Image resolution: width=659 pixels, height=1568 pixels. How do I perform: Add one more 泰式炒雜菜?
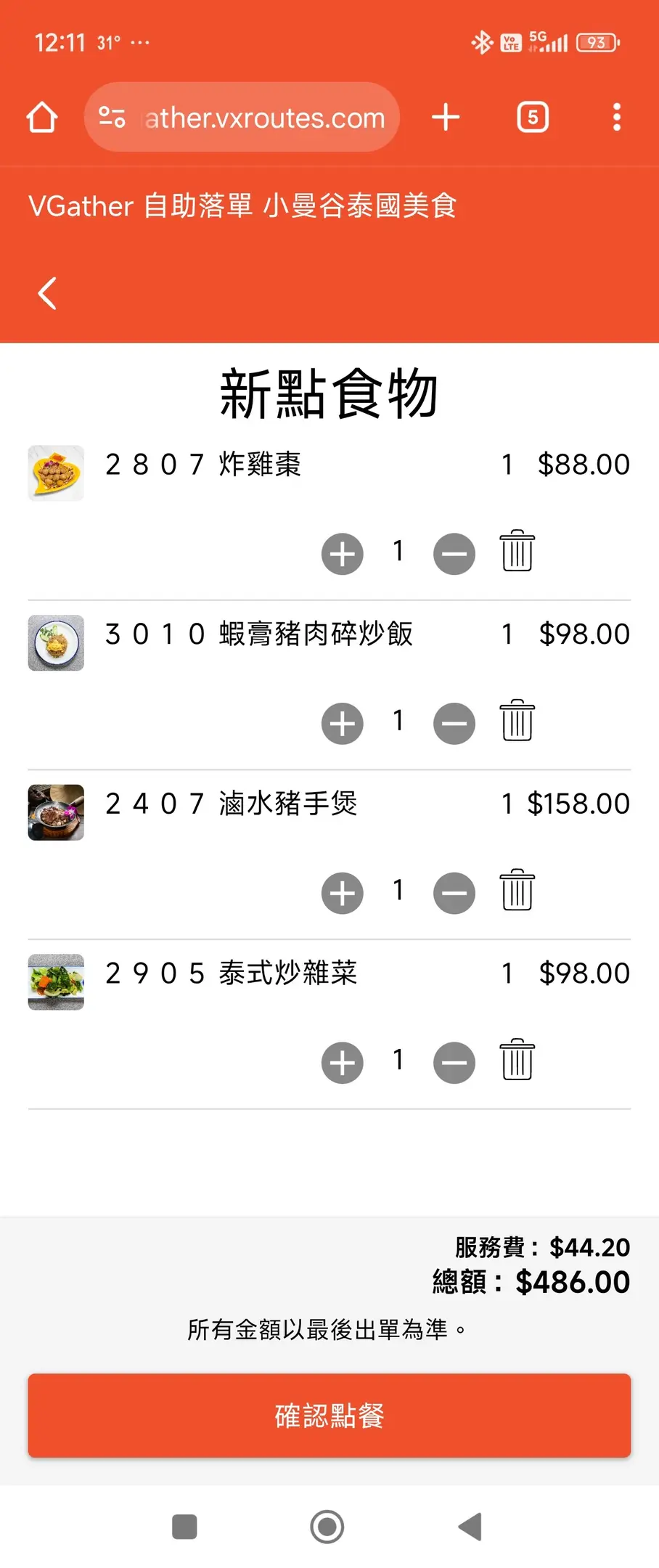[343, 1063]
